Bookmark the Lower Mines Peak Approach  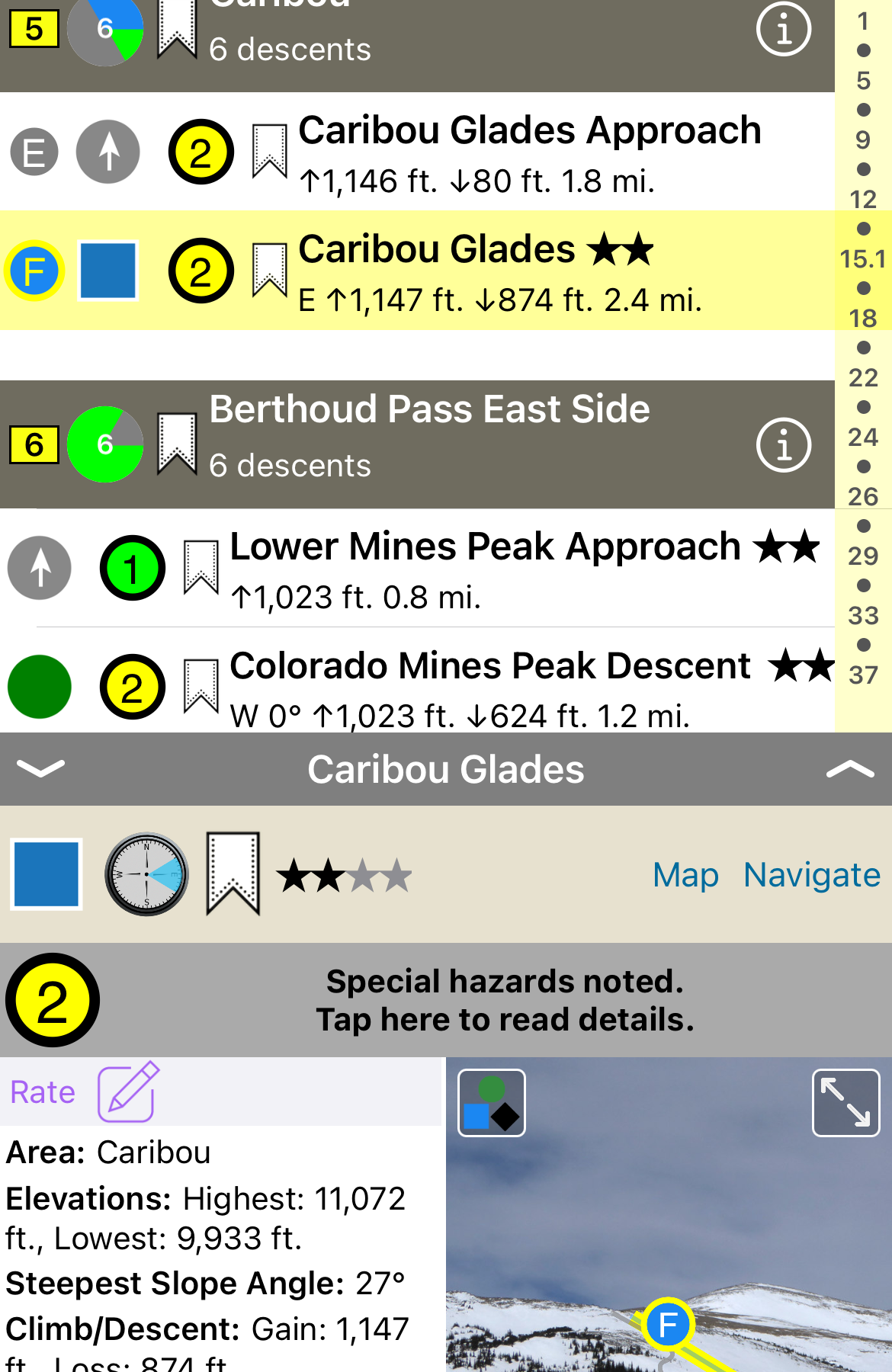coord(201,567)
